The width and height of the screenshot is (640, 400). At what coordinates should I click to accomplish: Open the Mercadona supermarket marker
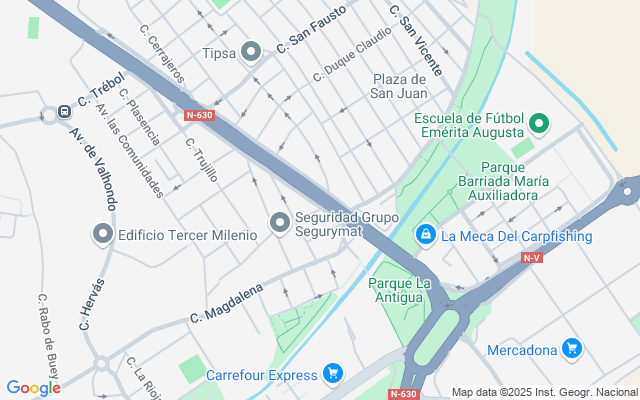(571, 349)
